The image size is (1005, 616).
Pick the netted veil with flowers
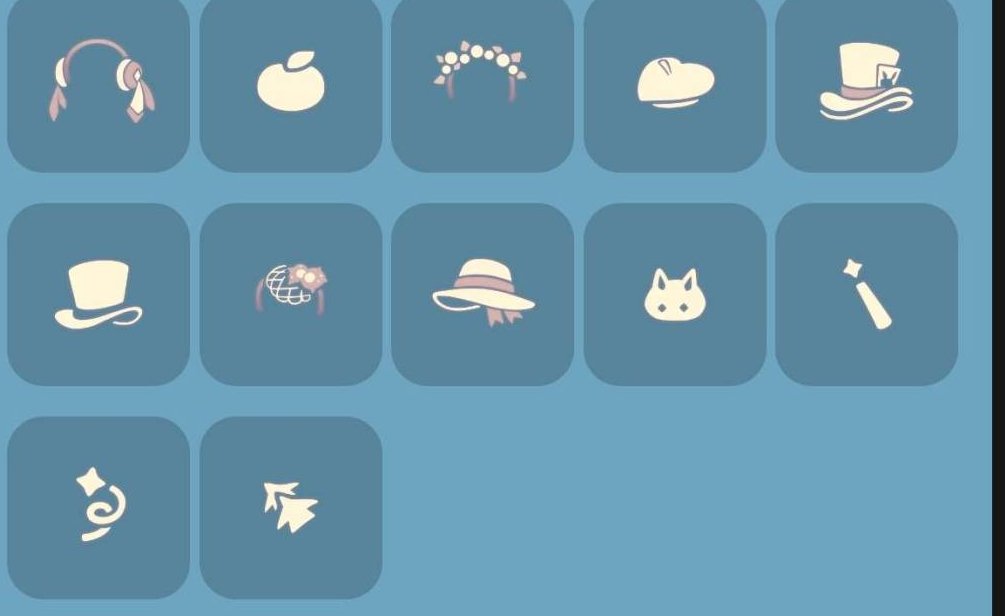[x=290, y=292]
